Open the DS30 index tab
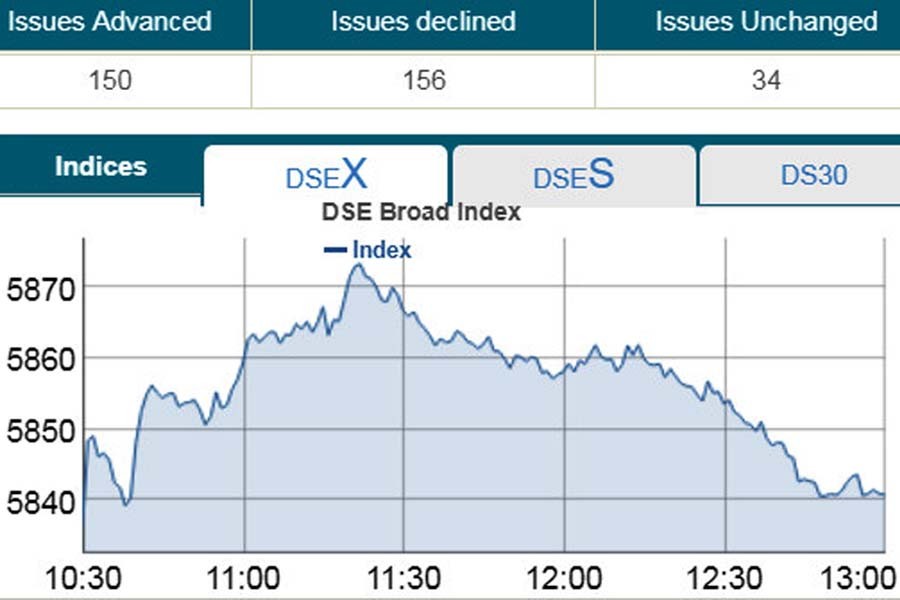Viewport: 900px width, 600px height. click(812, 175)
